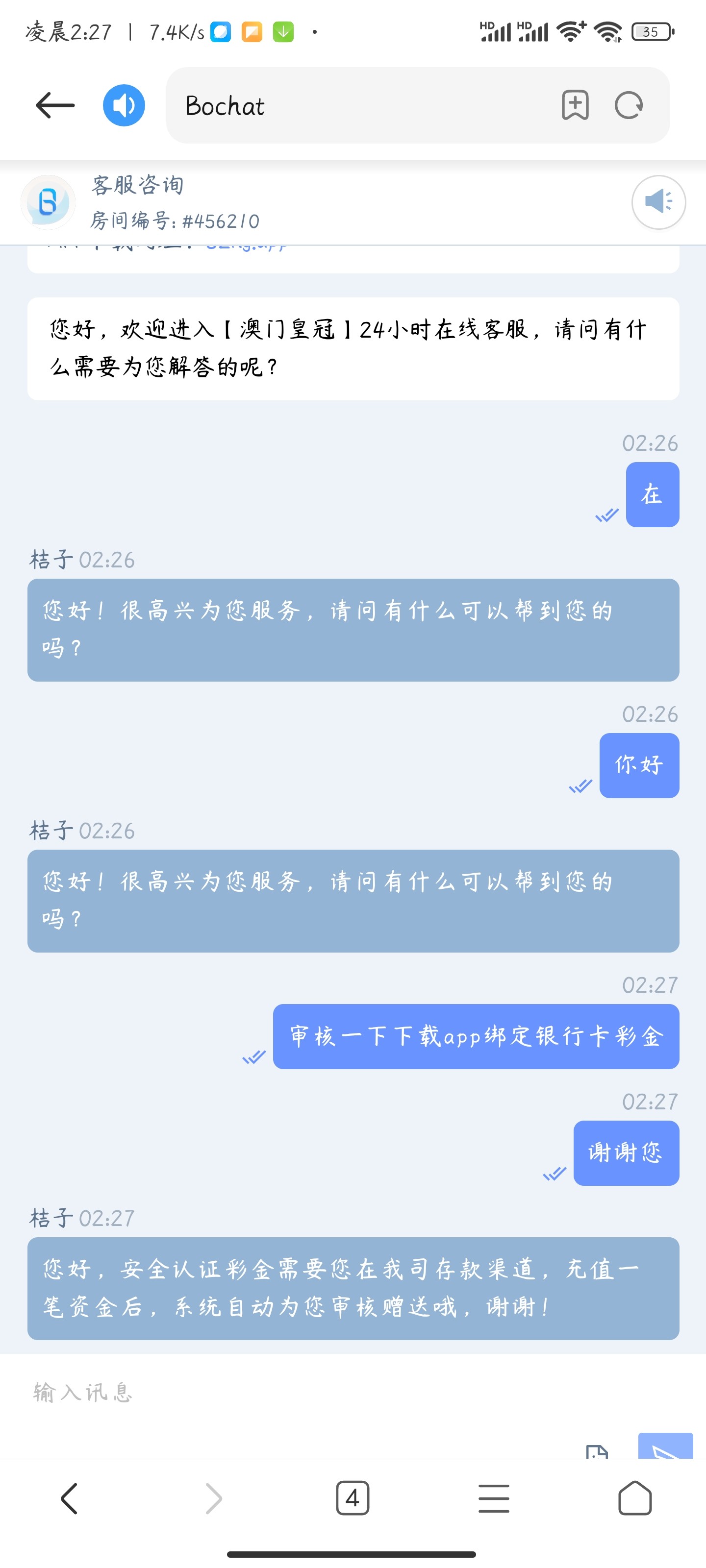Open the tab switcher showing 4 tabs
This screenshot has height=1568, width=706.
[352, 1498]
